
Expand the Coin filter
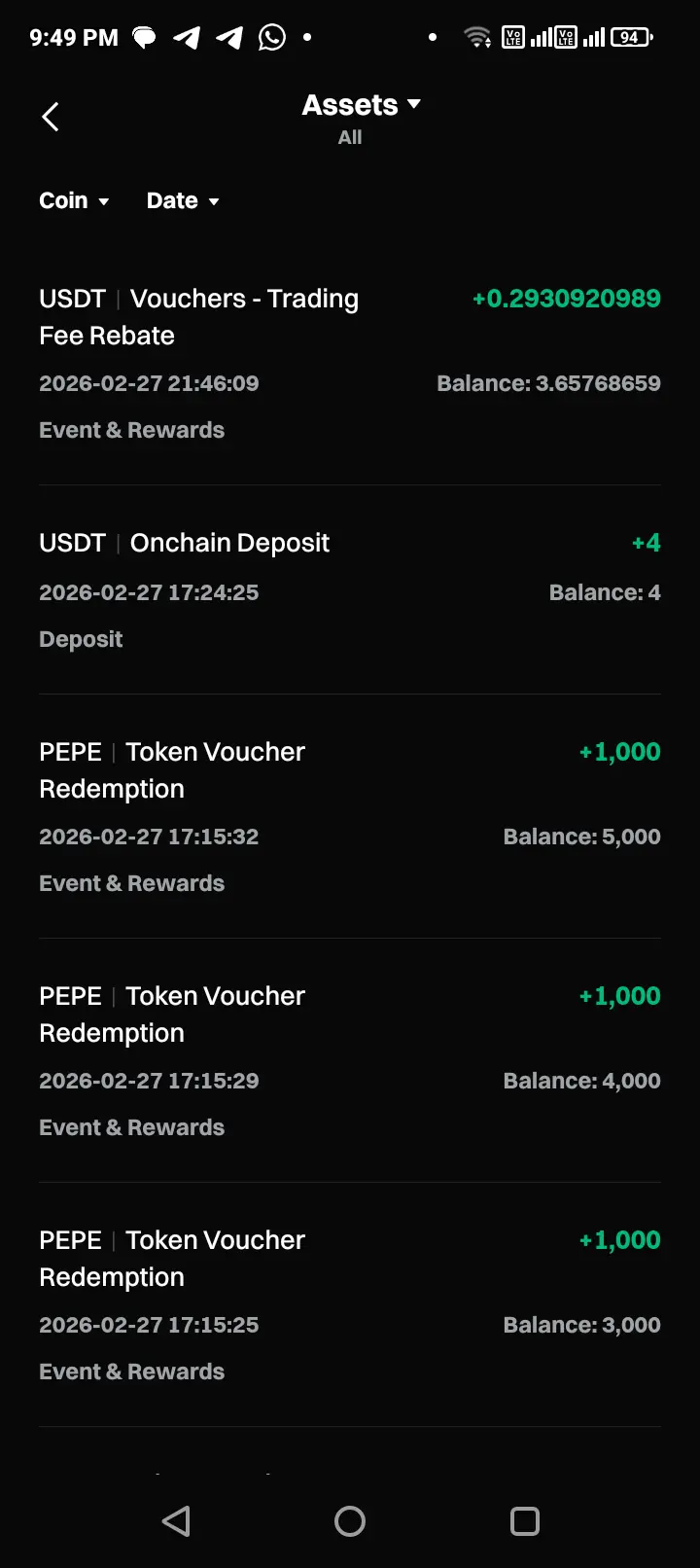[x=74, y=200]
